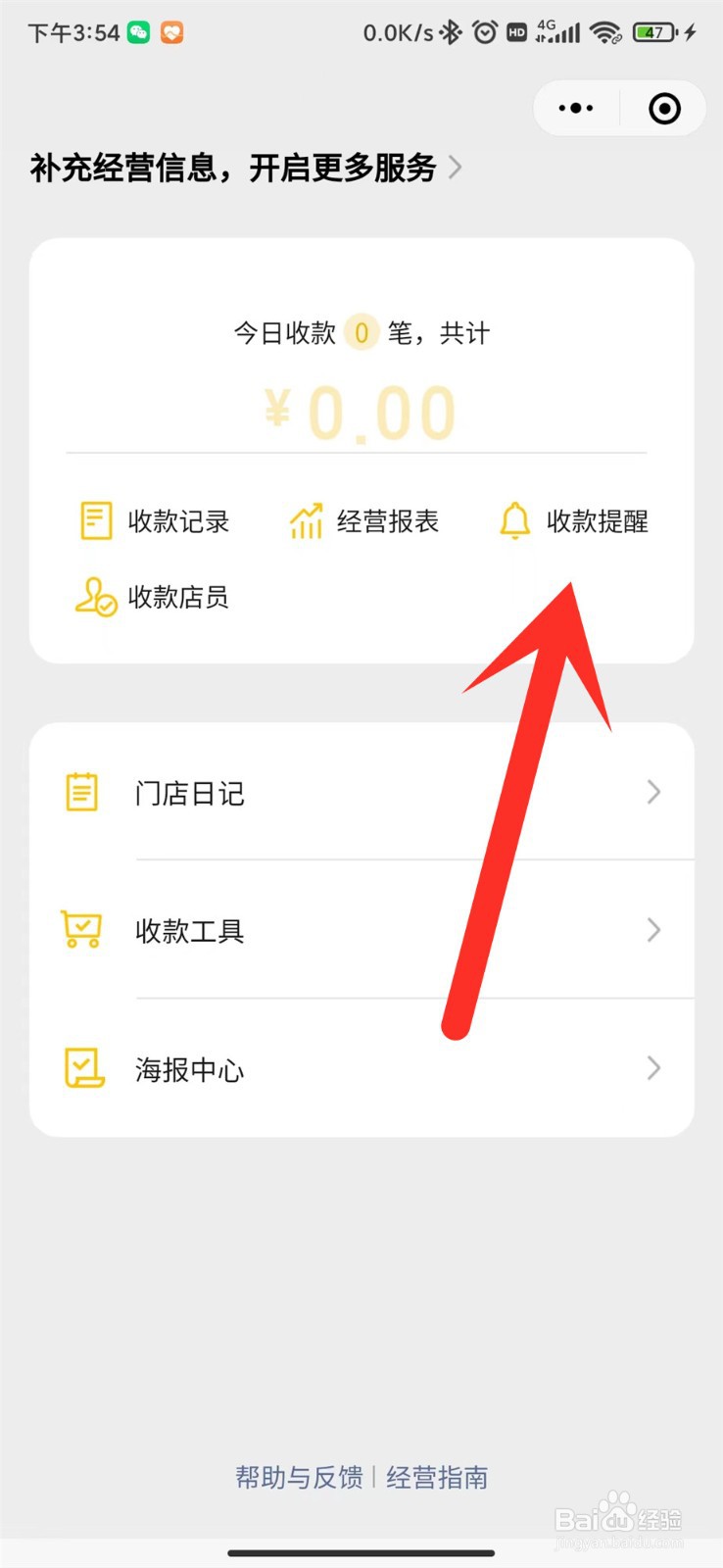The image size is (723, 1568).
Task: Expand 补充经营信息 banner via its chevron
Action: (455, 168)
